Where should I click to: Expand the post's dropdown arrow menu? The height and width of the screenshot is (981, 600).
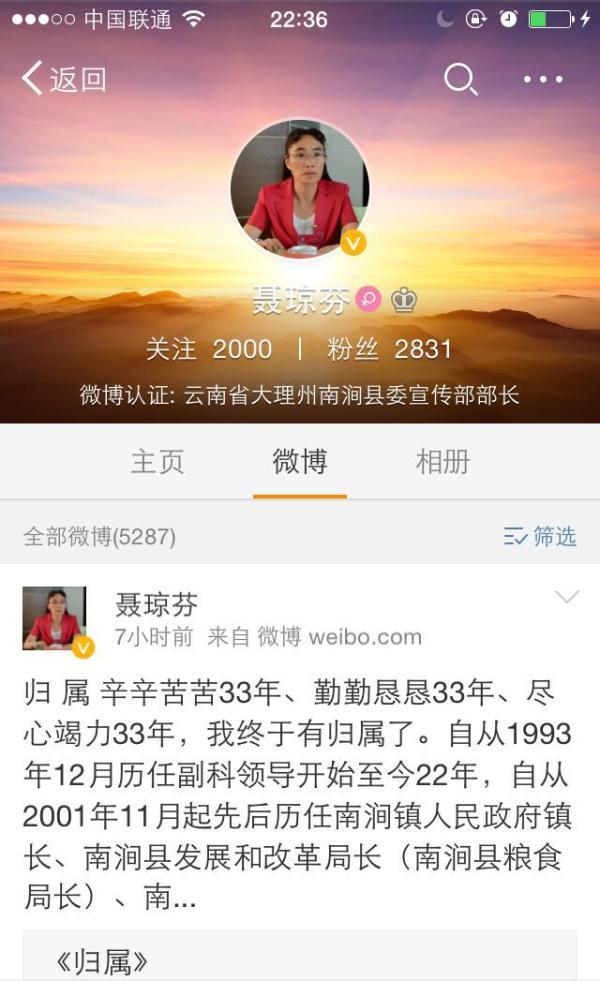(566, 598)
